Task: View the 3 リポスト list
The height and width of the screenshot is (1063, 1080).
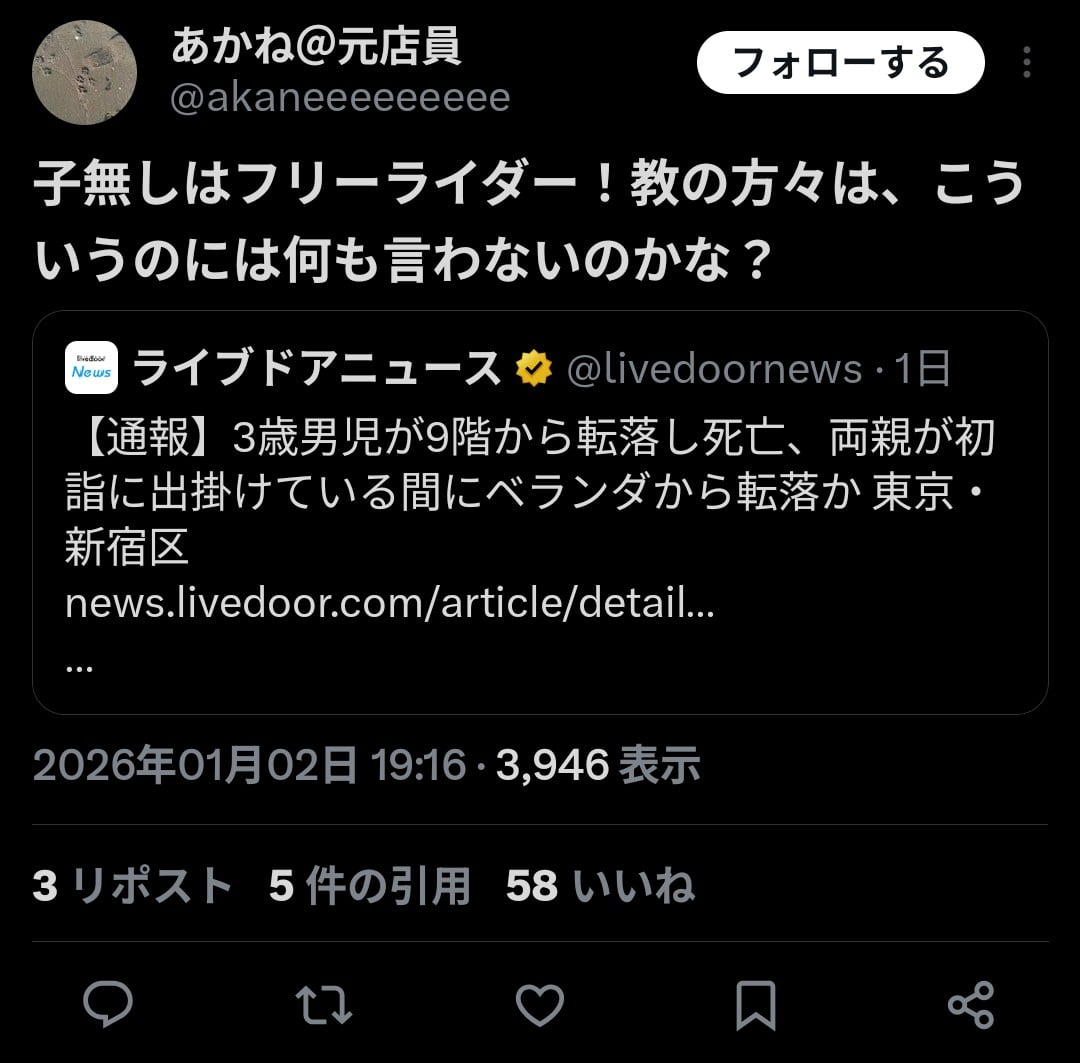Action: coord(132,886)
